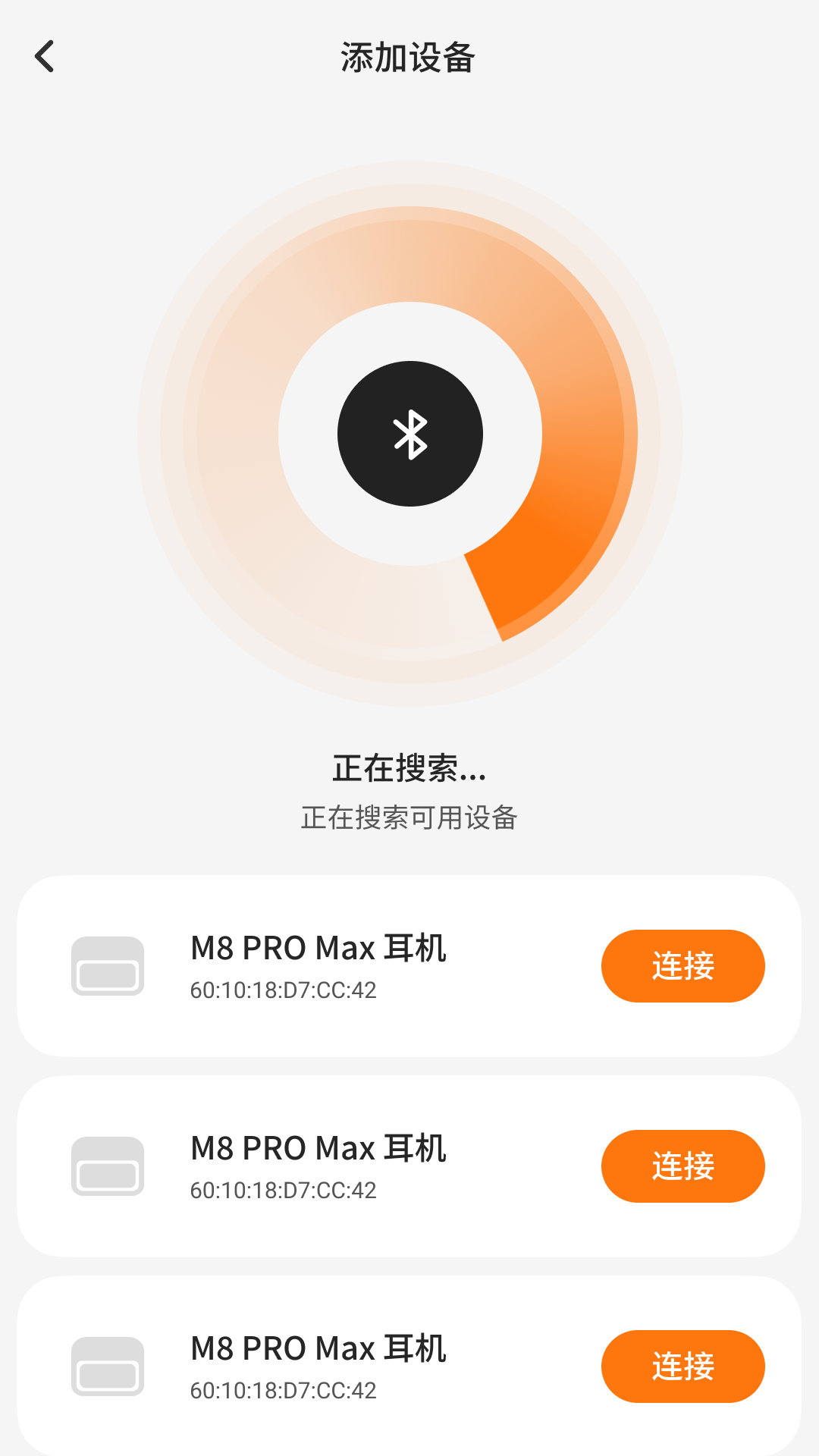Screen dimensions: 819x1456
Task: Tap the earbud icon on the third device card
Action: (107, 1367)
